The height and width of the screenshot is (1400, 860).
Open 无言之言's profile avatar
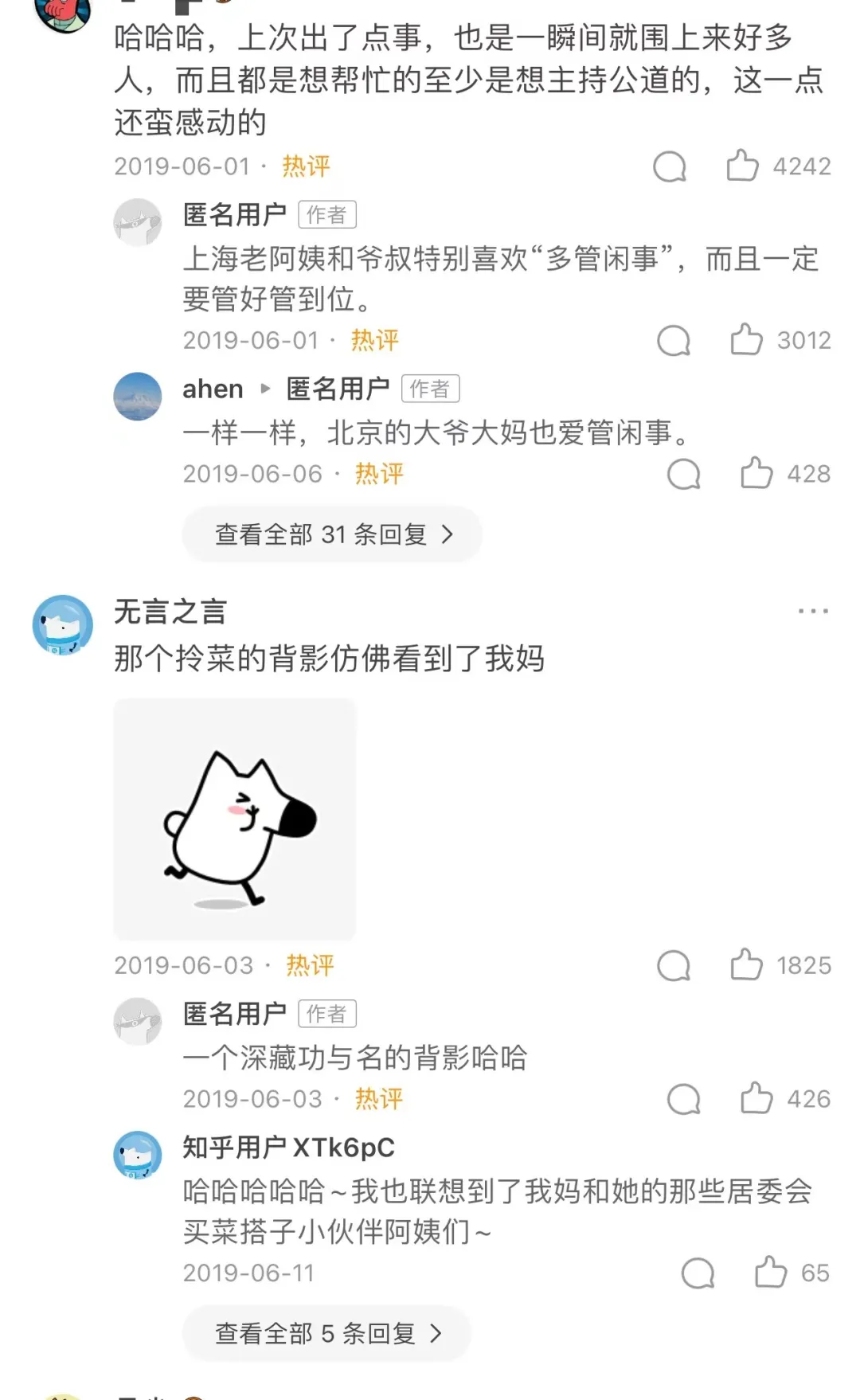point(62,625)
